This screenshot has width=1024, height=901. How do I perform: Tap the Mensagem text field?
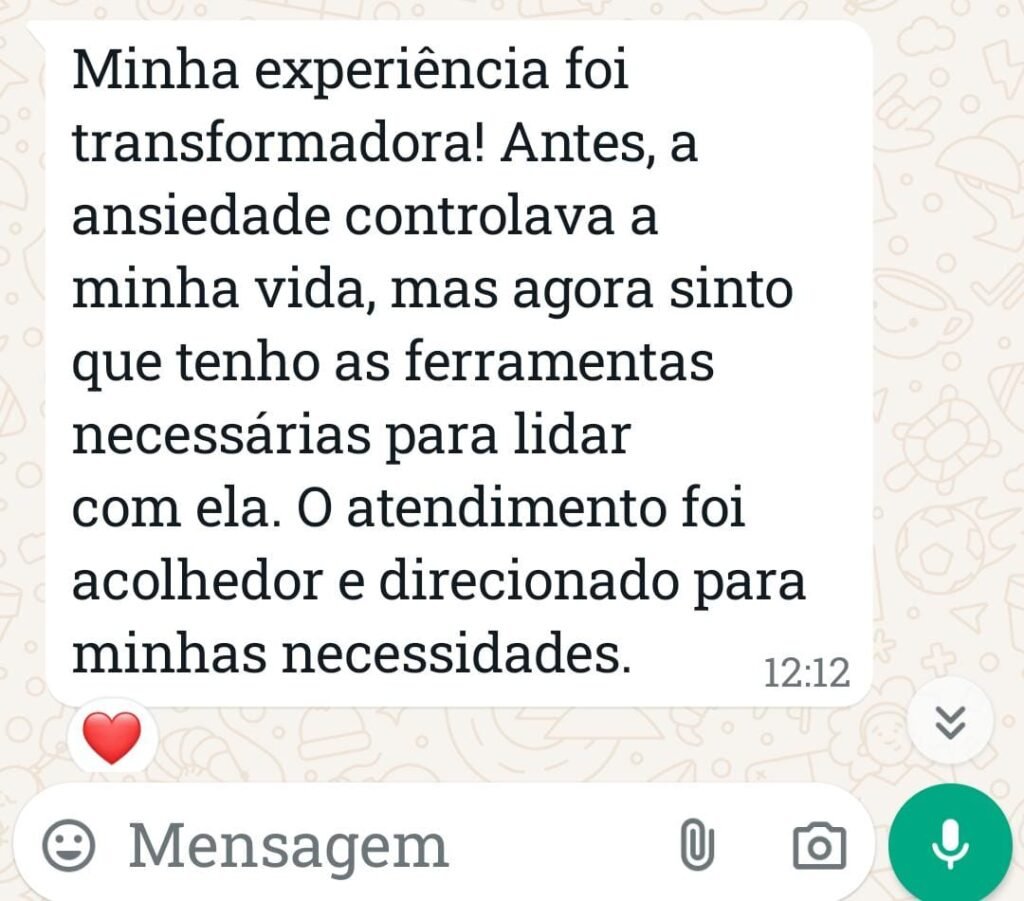[x=380, y=847]
